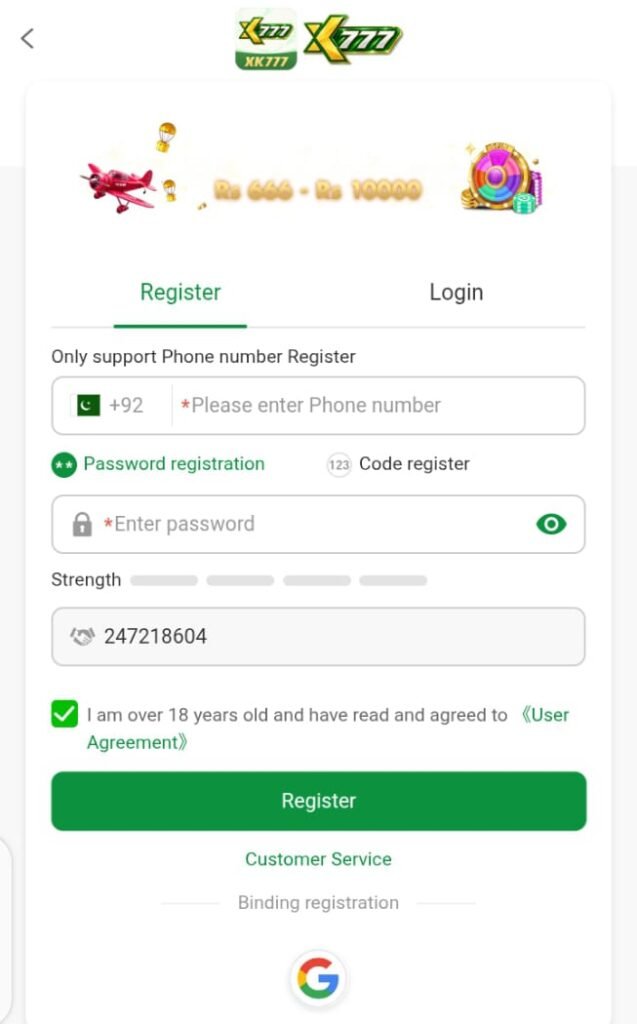Open the +92 country code selector

point(109,405)
